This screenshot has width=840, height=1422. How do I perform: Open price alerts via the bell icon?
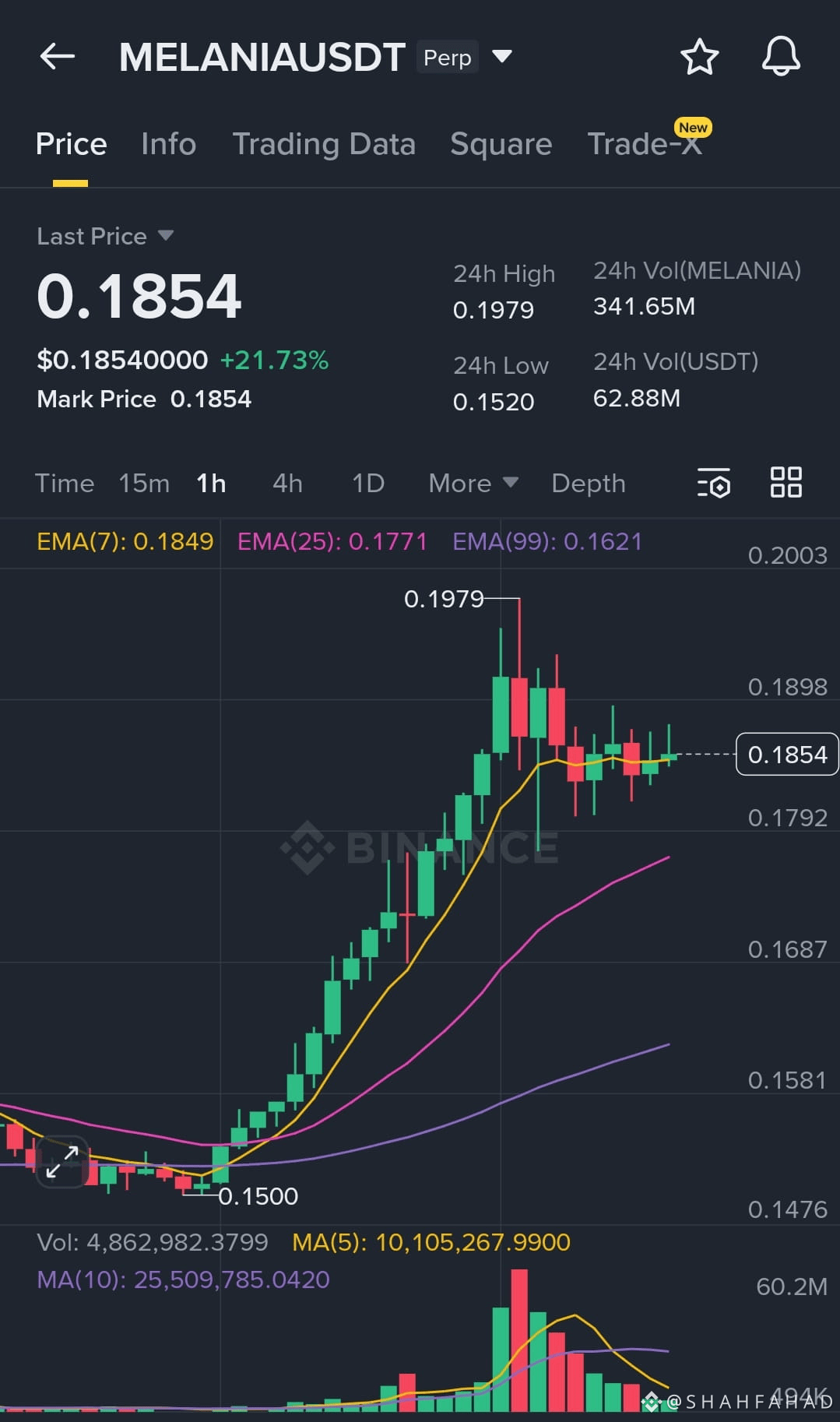(x=781, y=56)
